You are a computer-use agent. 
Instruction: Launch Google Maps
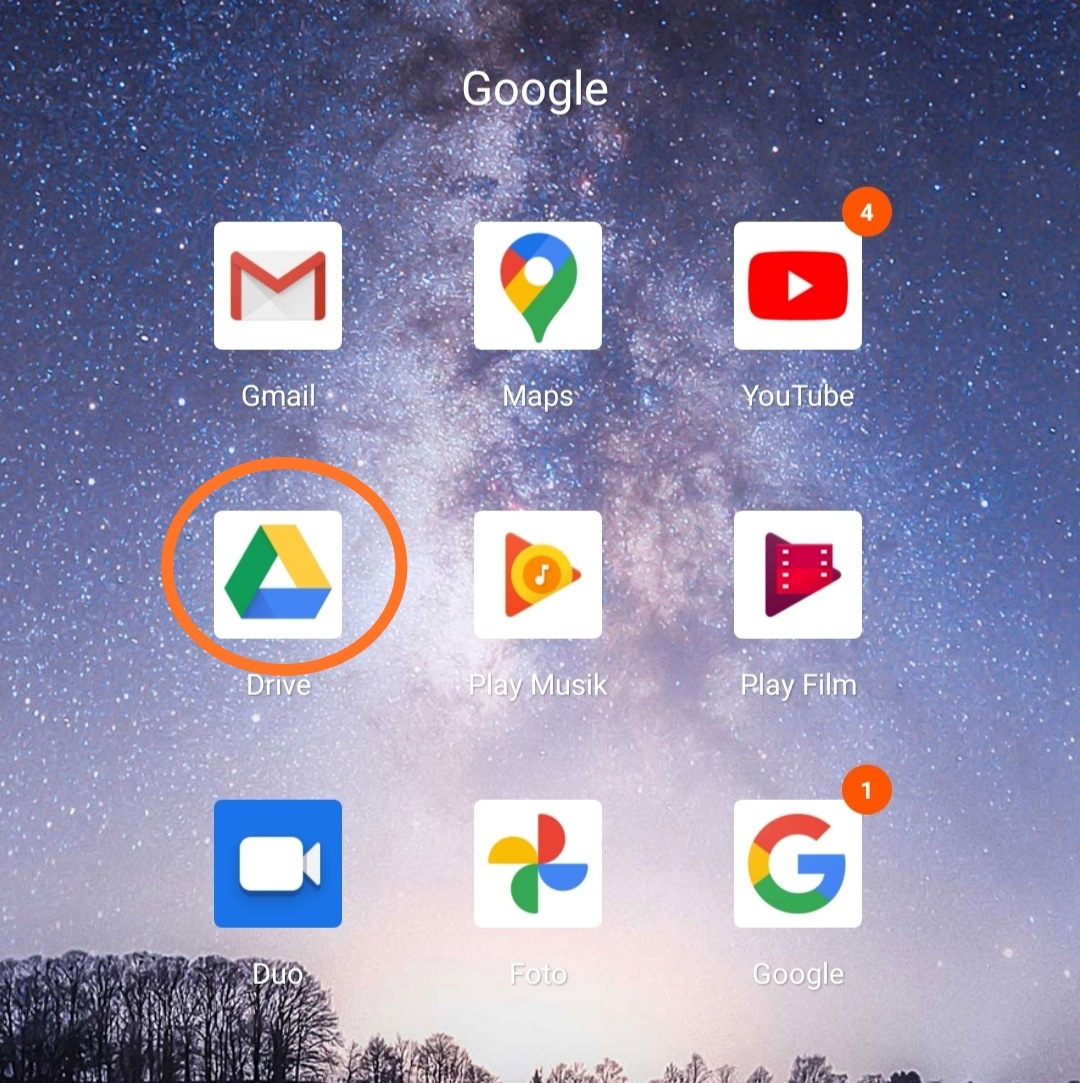pos(538,286)
